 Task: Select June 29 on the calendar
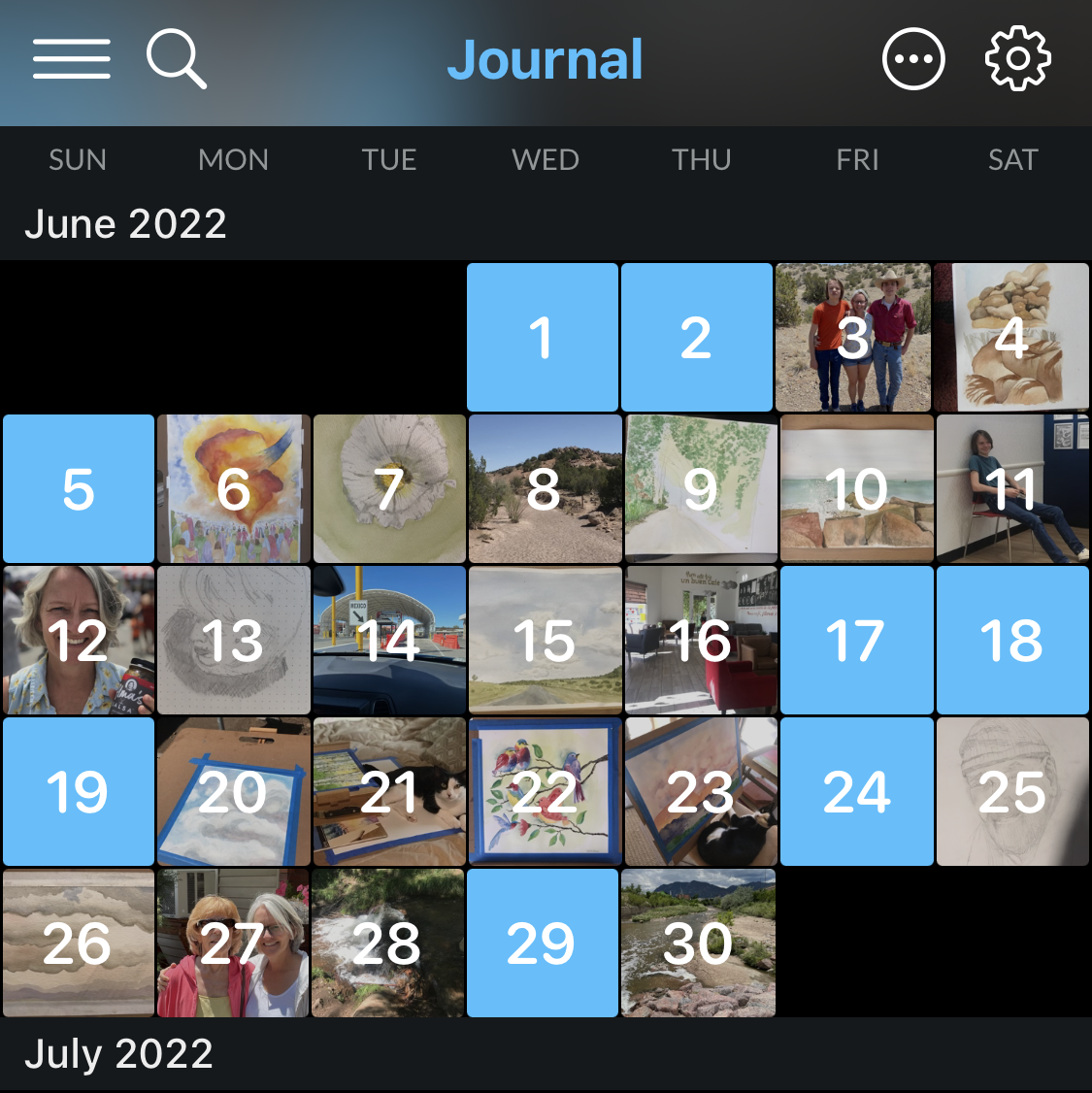(x=542, y=944)
